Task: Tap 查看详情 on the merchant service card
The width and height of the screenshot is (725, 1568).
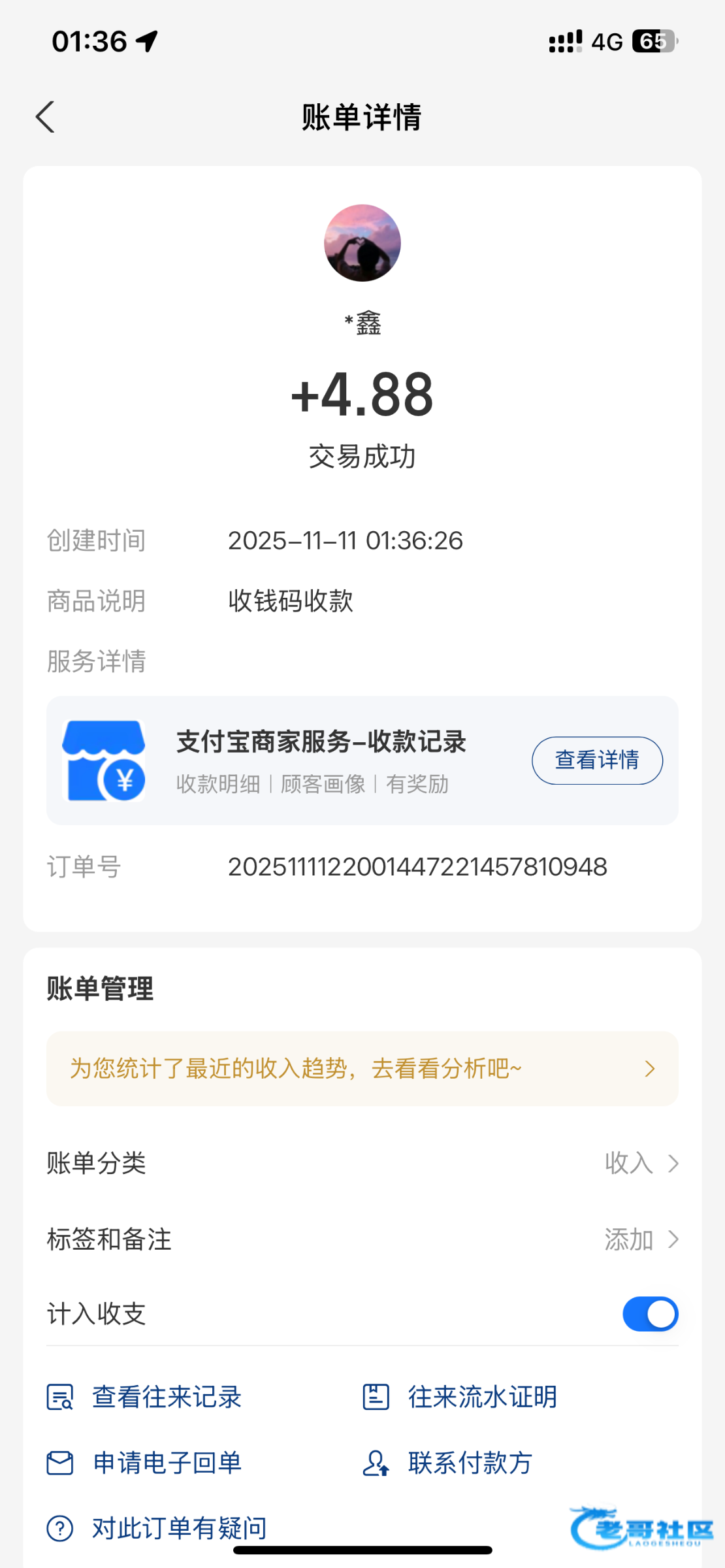Action: (x=597, y=760)
